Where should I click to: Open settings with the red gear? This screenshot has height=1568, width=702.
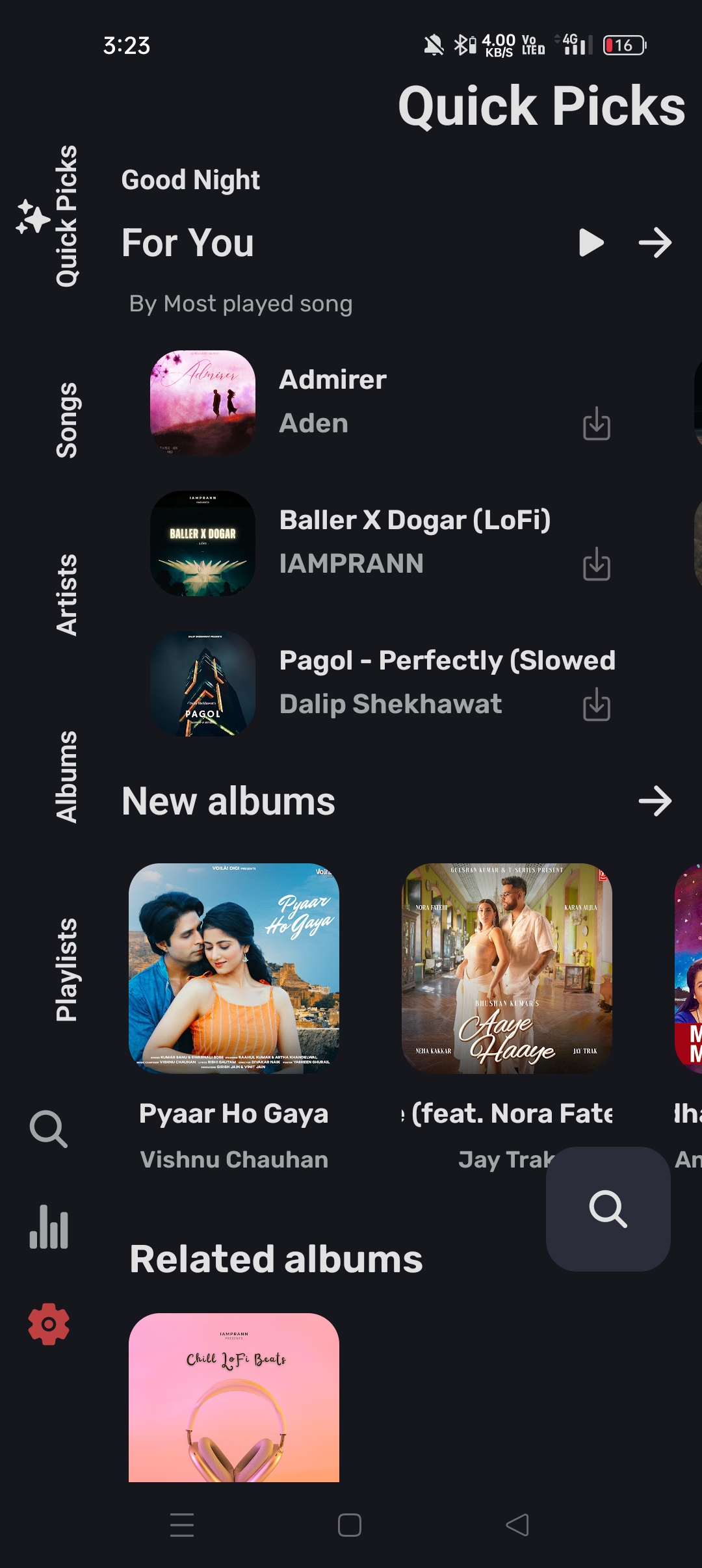tap(49, 1324)
